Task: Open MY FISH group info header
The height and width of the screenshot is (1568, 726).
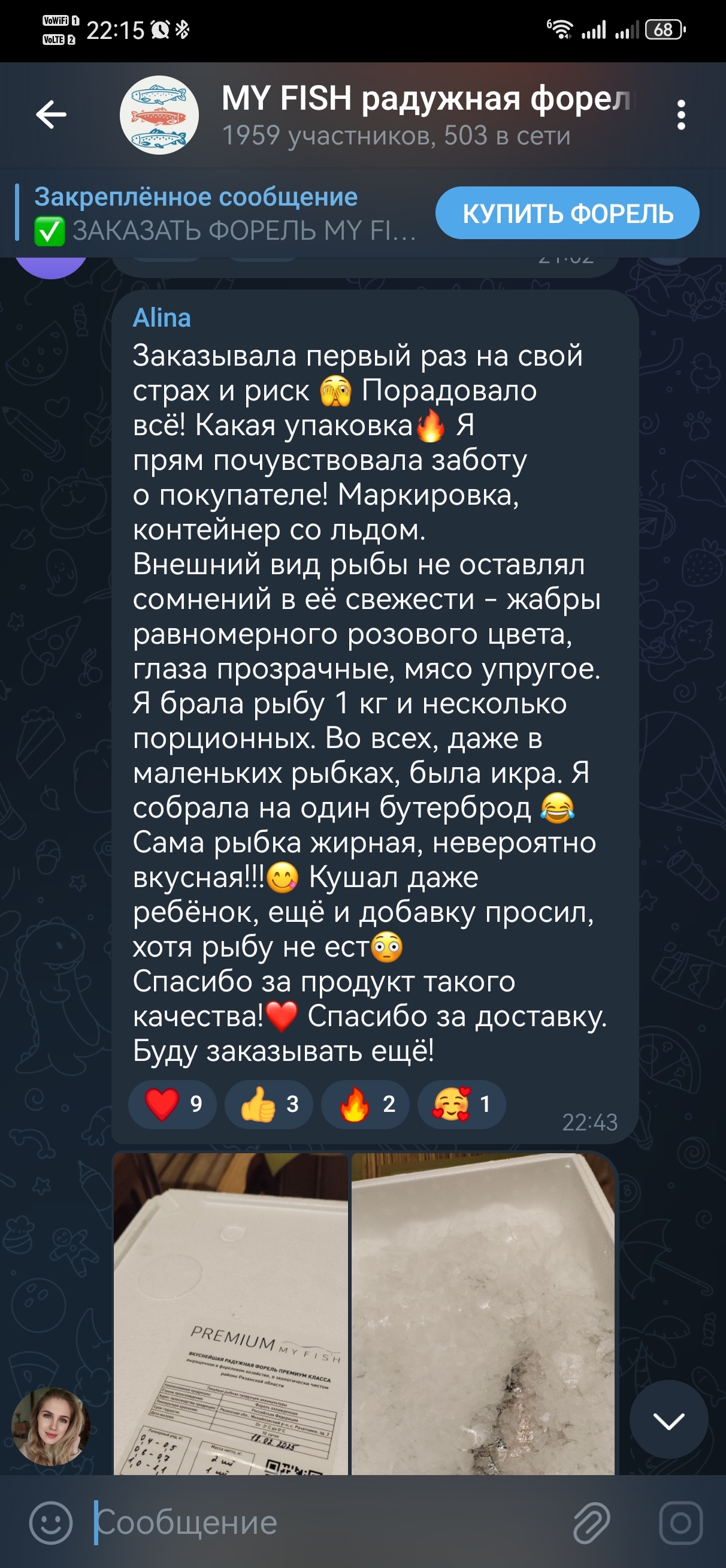Action: click(395, 114)
